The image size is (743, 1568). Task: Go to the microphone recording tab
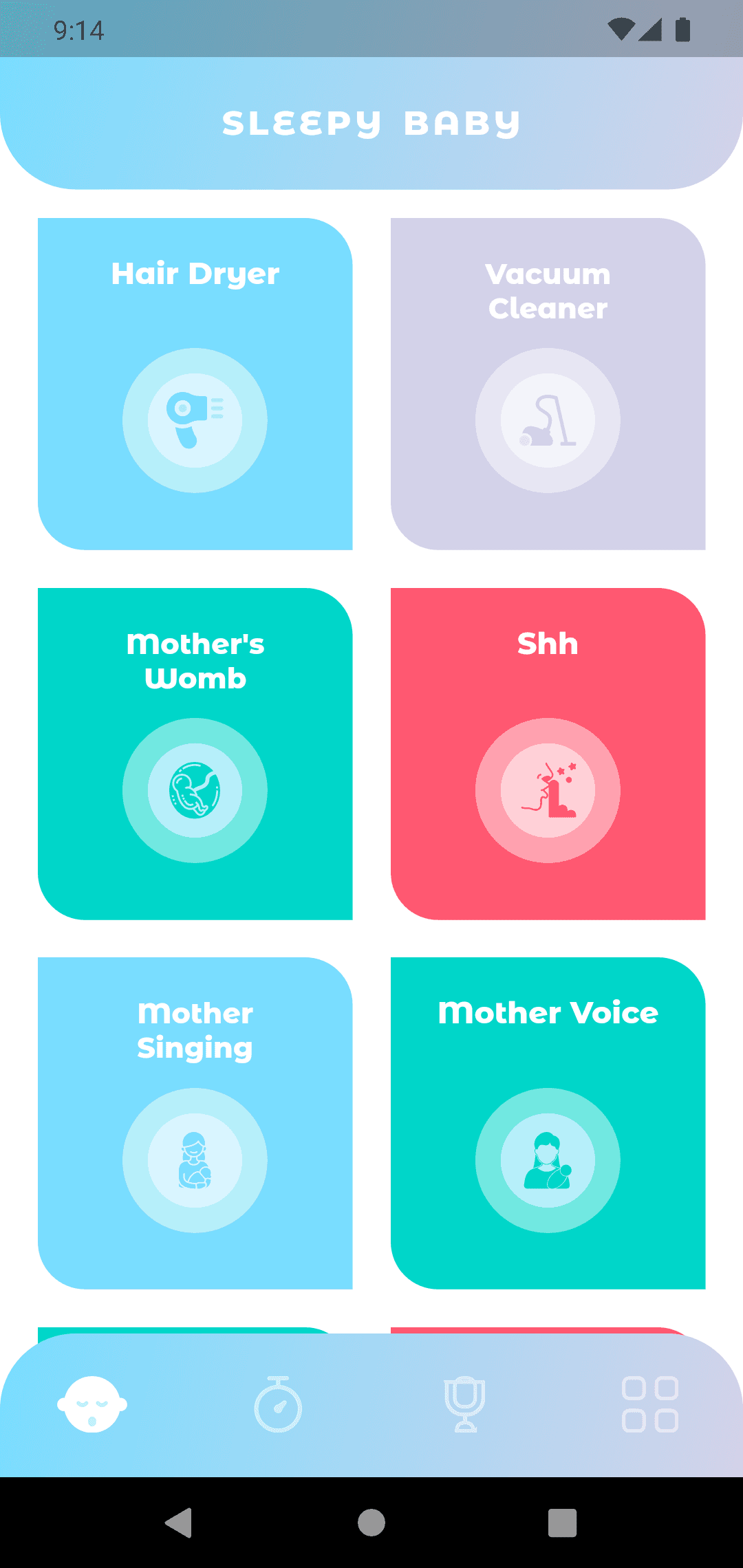click(x=464, y=1404)
